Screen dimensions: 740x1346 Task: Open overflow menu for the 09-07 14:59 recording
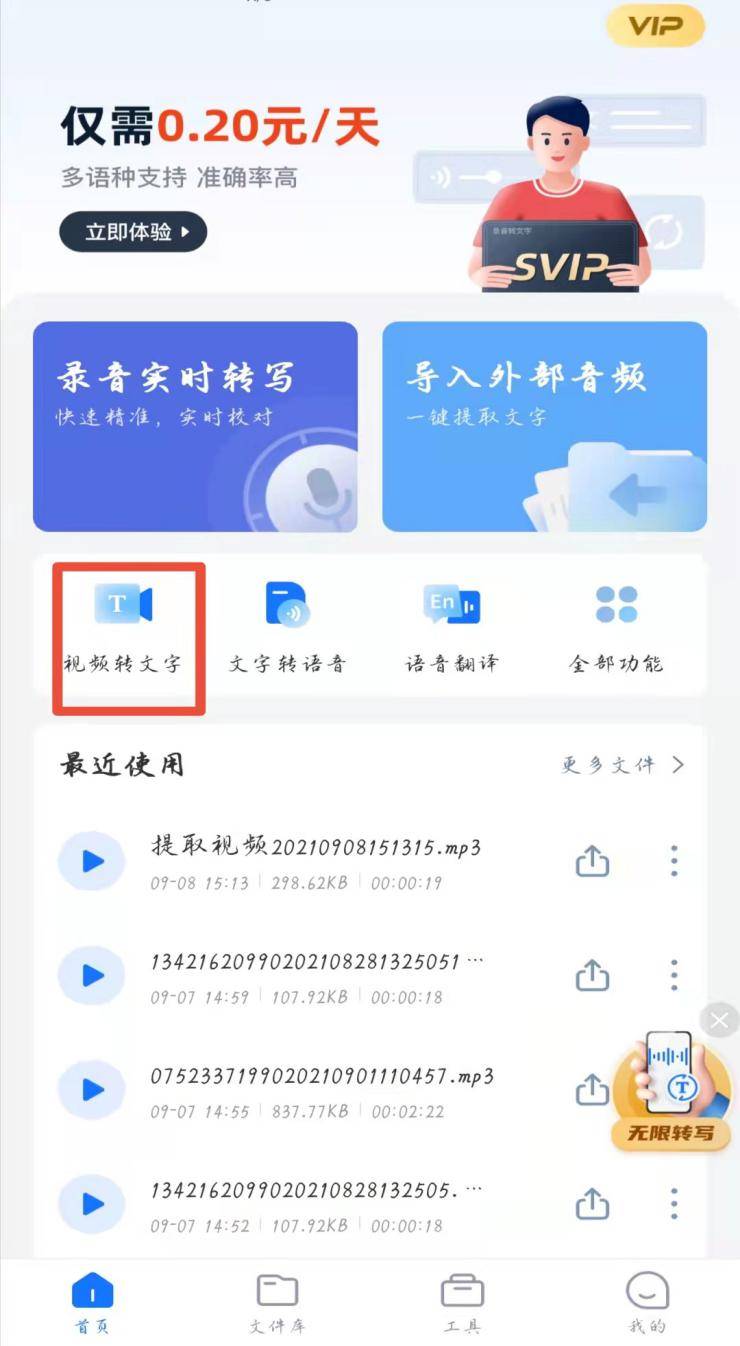[x=674, y=975]
